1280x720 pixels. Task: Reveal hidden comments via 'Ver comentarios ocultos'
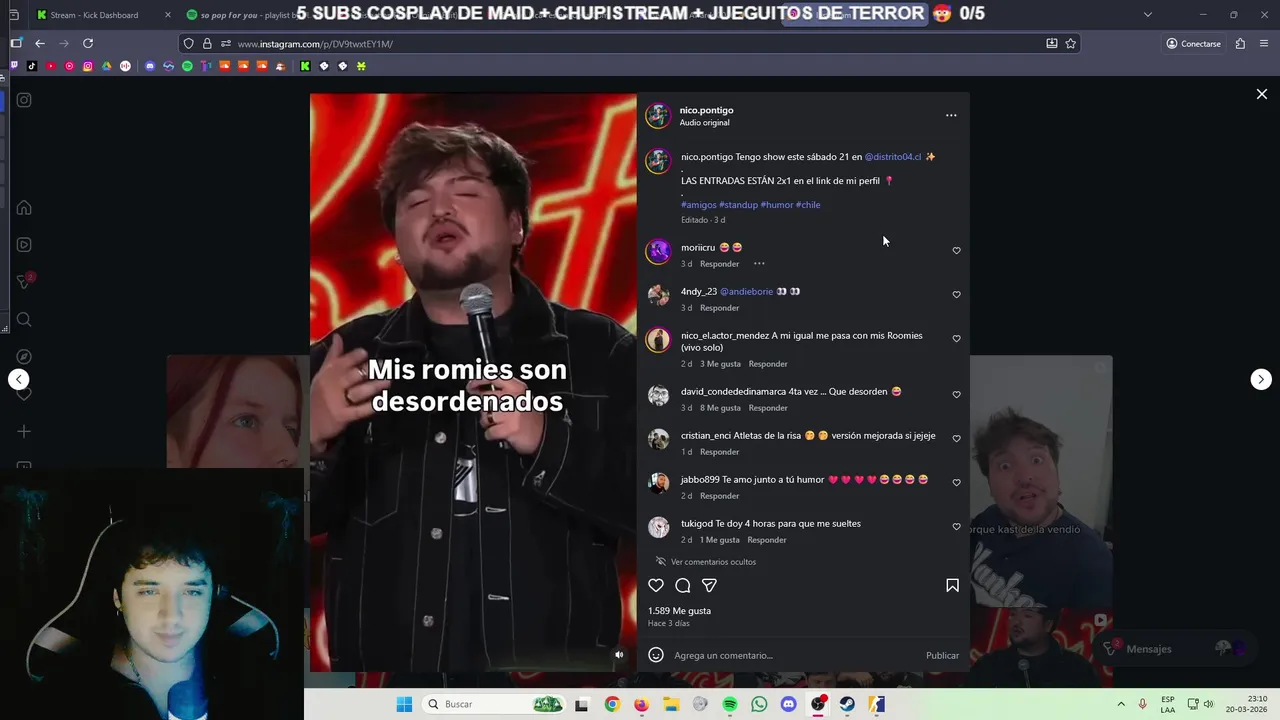coord(713,562)
